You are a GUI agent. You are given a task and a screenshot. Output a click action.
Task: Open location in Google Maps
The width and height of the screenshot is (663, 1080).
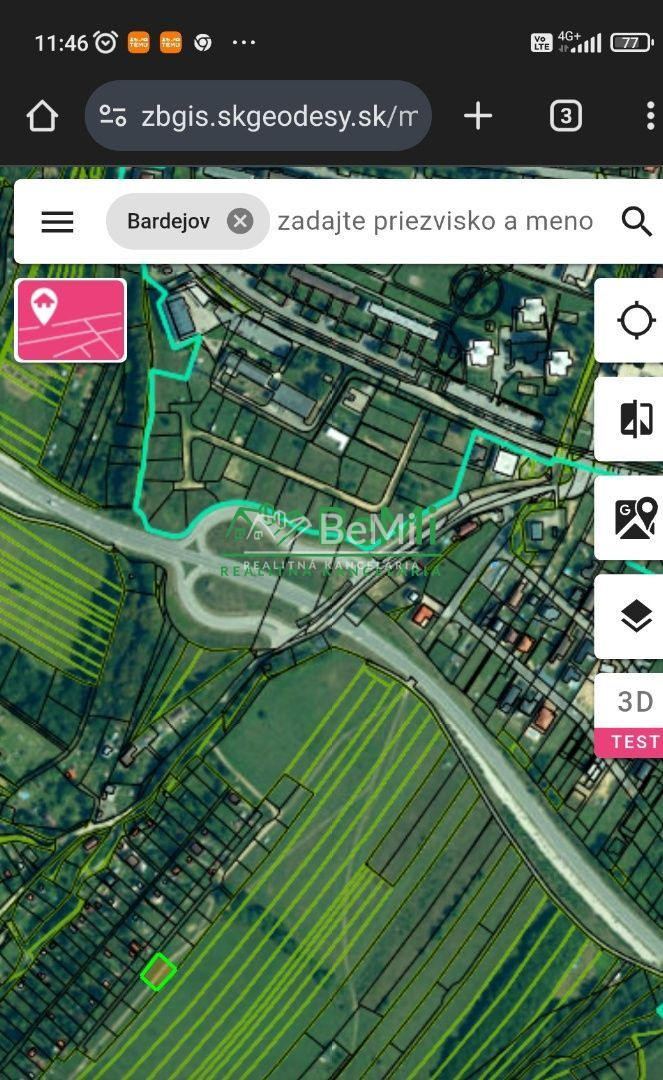pos(635,517)
